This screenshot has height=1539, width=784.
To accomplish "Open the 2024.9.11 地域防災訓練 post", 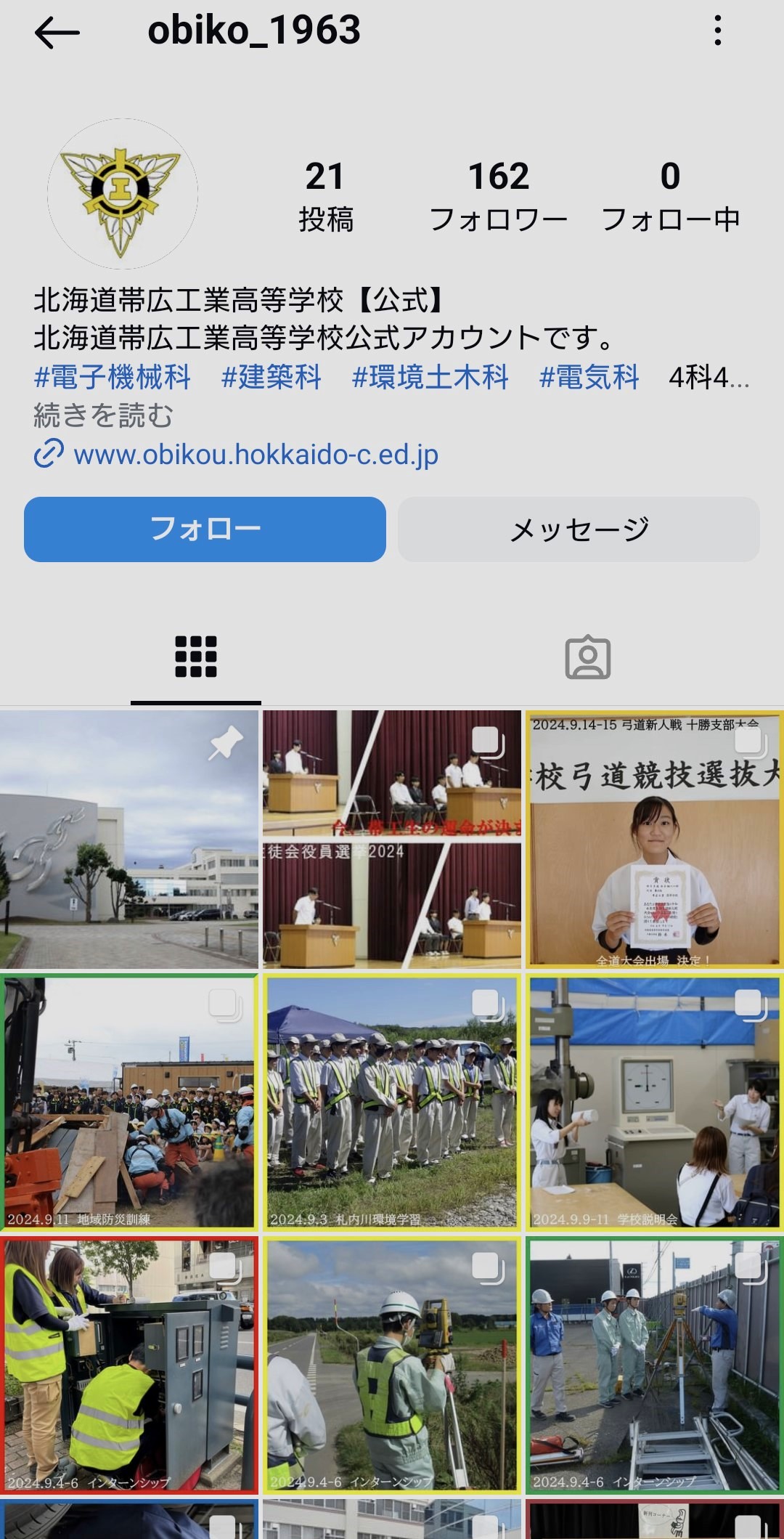I will [129, 1103].
